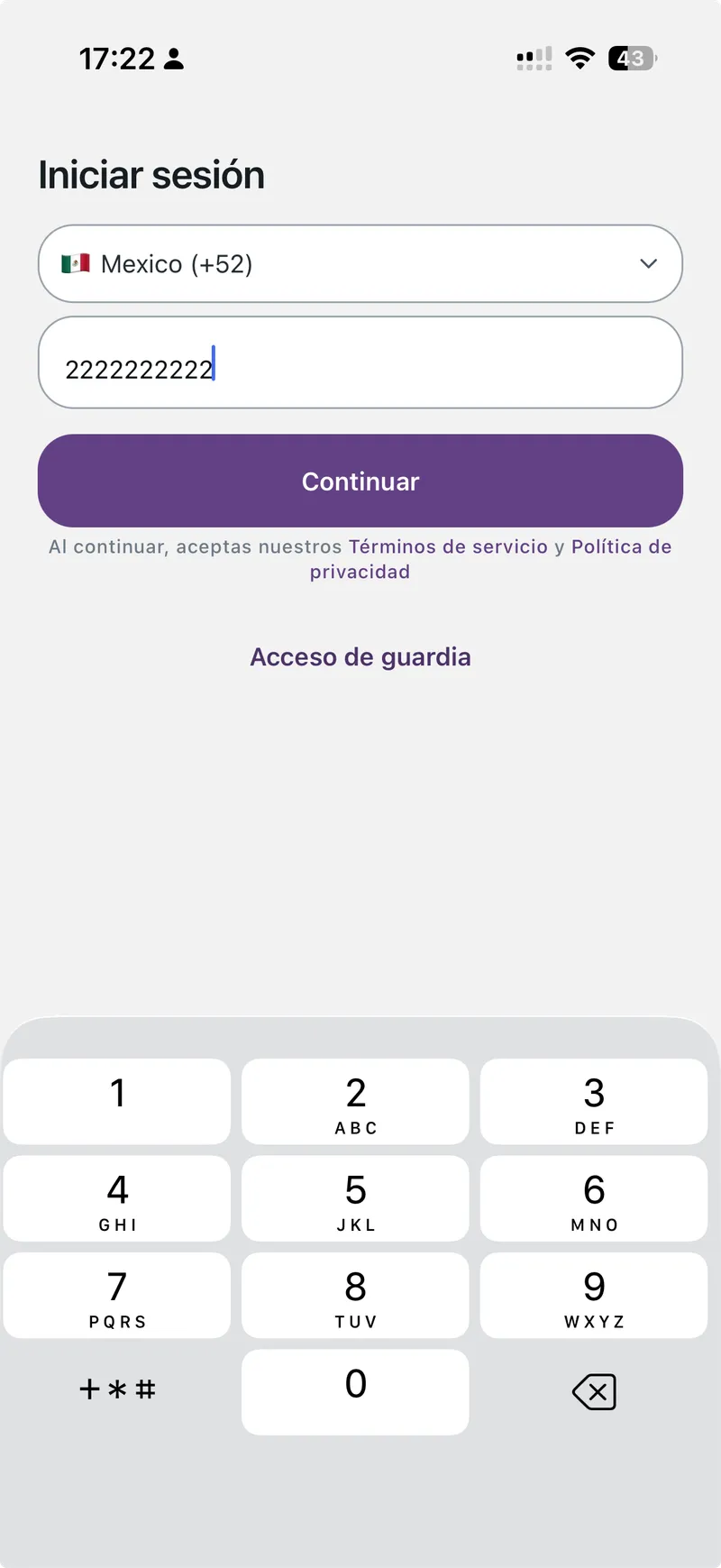Select Acceso de guardia

pyautogui.click(x=360, y=656)
